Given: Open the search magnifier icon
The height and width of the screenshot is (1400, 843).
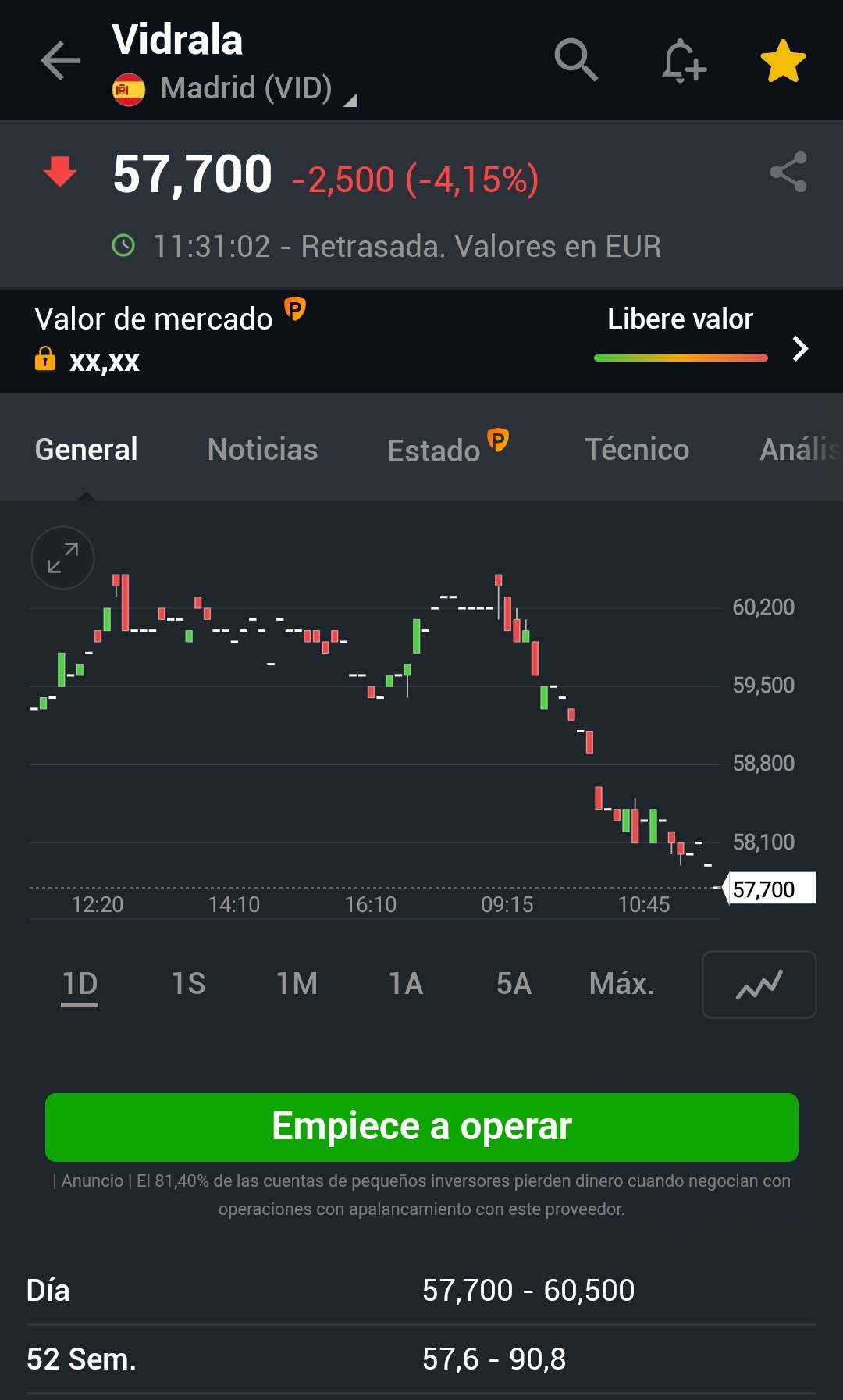Looking at the screenshot, I should [576, 59].
